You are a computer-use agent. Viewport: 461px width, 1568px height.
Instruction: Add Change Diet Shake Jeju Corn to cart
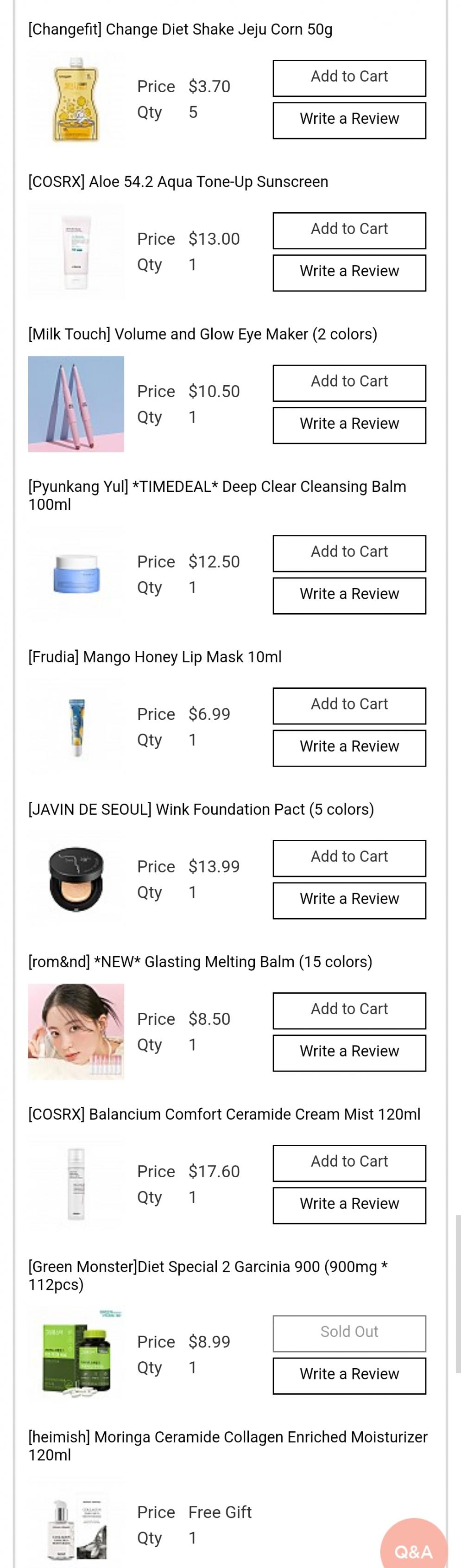[x=349, y=78]
